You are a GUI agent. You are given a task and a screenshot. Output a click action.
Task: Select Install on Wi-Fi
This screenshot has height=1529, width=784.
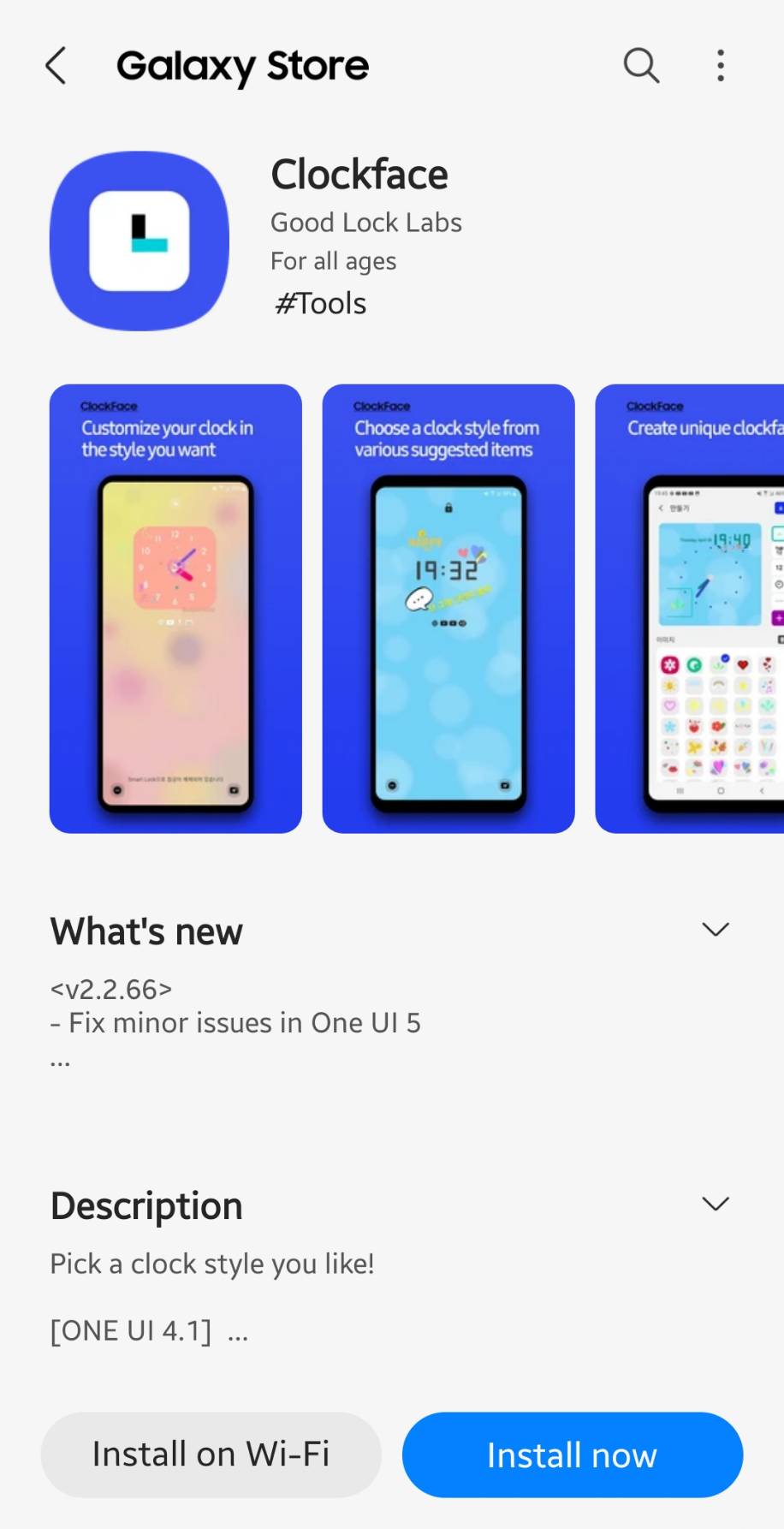point(211,1455)
